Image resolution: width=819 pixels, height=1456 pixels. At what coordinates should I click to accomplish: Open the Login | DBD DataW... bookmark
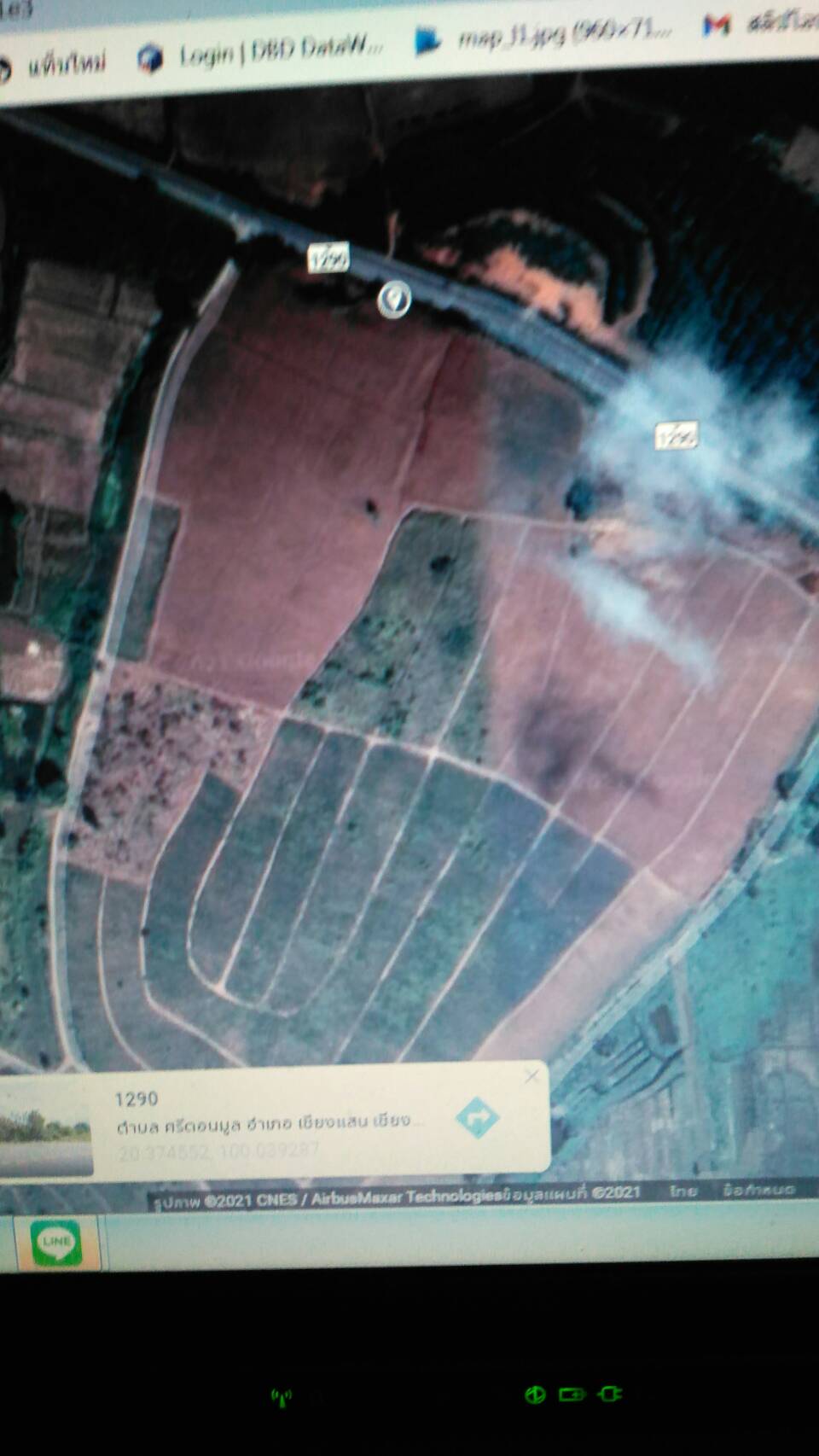[x=260, y=53]
